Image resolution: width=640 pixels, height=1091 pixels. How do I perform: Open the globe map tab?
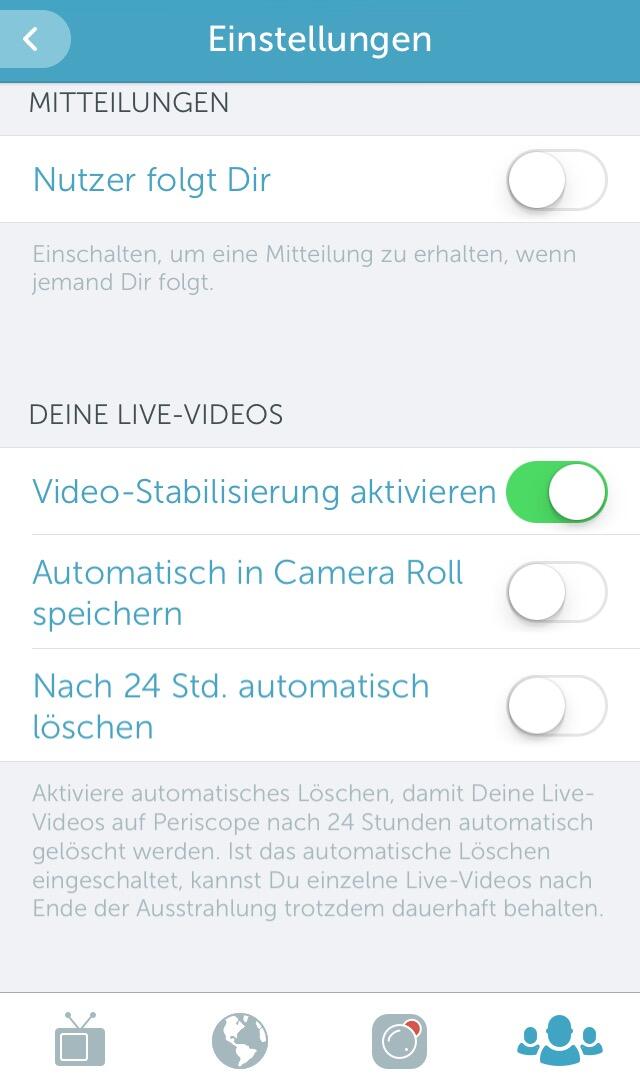240,1041
